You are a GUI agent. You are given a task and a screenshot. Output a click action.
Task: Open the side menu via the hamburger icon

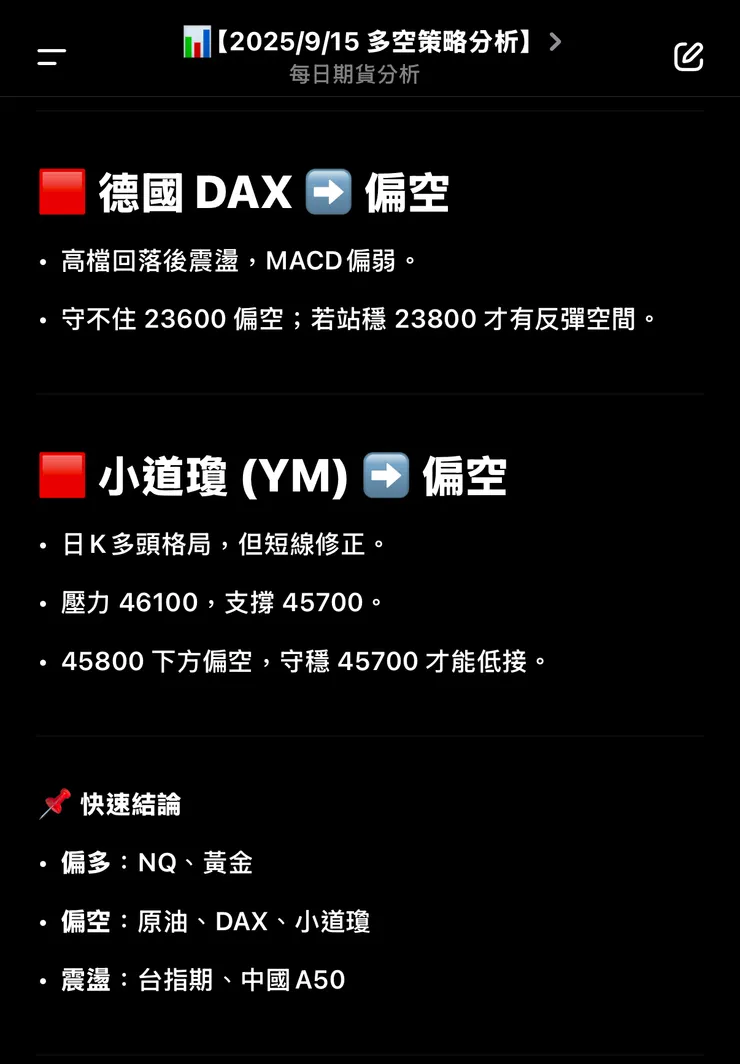[49, 57]
